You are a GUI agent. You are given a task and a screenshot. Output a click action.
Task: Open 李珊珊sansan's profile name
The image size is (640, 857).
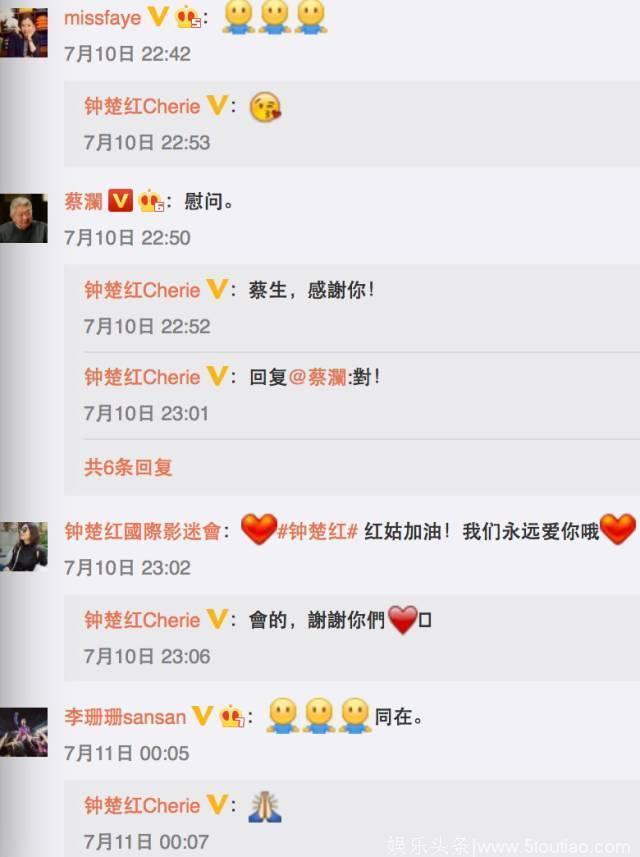tap(125, 717)
